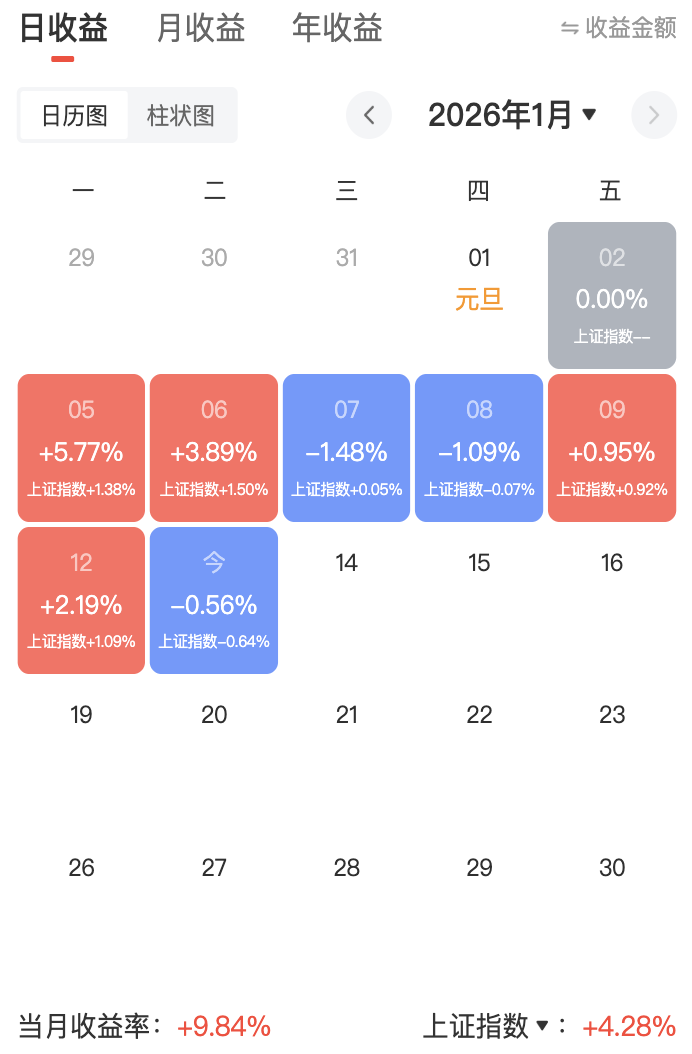Switch to the 月收益 tab
The width and height of the screenshot is (692, 1054).
pos(200,29)
